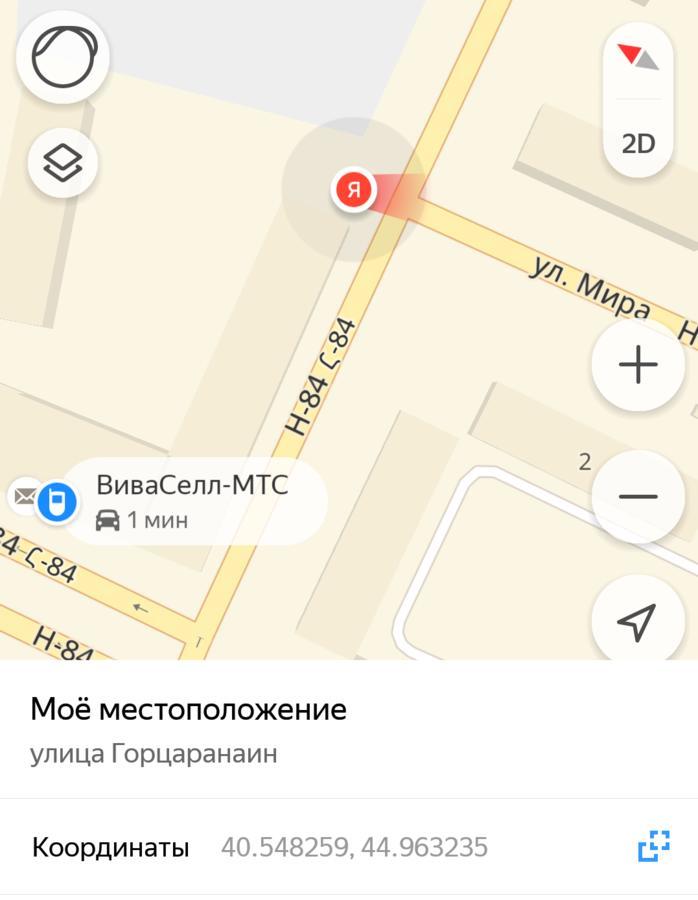This screenshot has width=698, height=900.
Task: Open the map layers menu
Action: tap(63, 161)
